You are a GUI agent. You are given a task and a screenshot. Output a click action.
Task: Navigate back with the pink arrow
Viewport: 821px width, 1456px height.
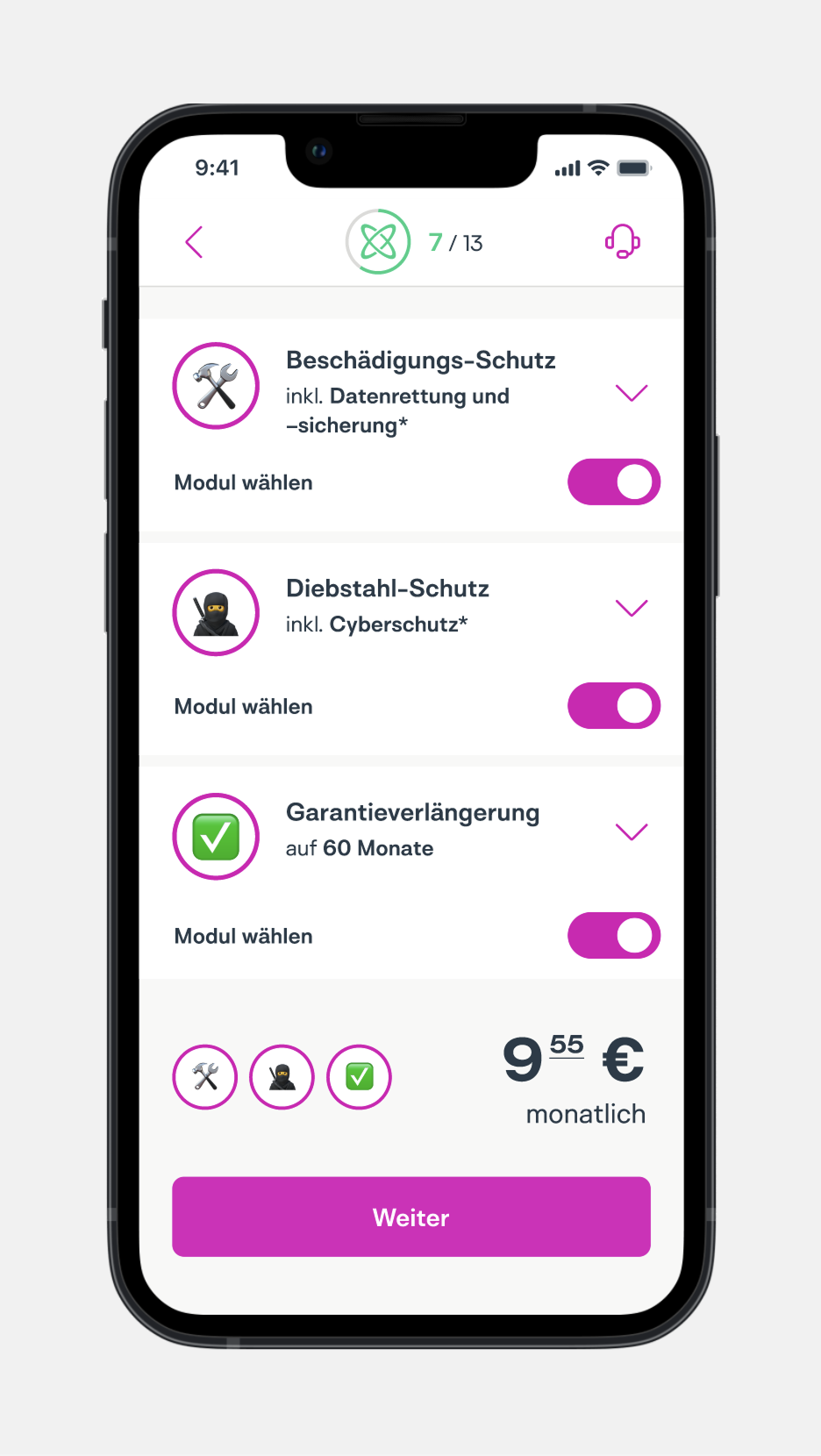(x=194, y=242)
